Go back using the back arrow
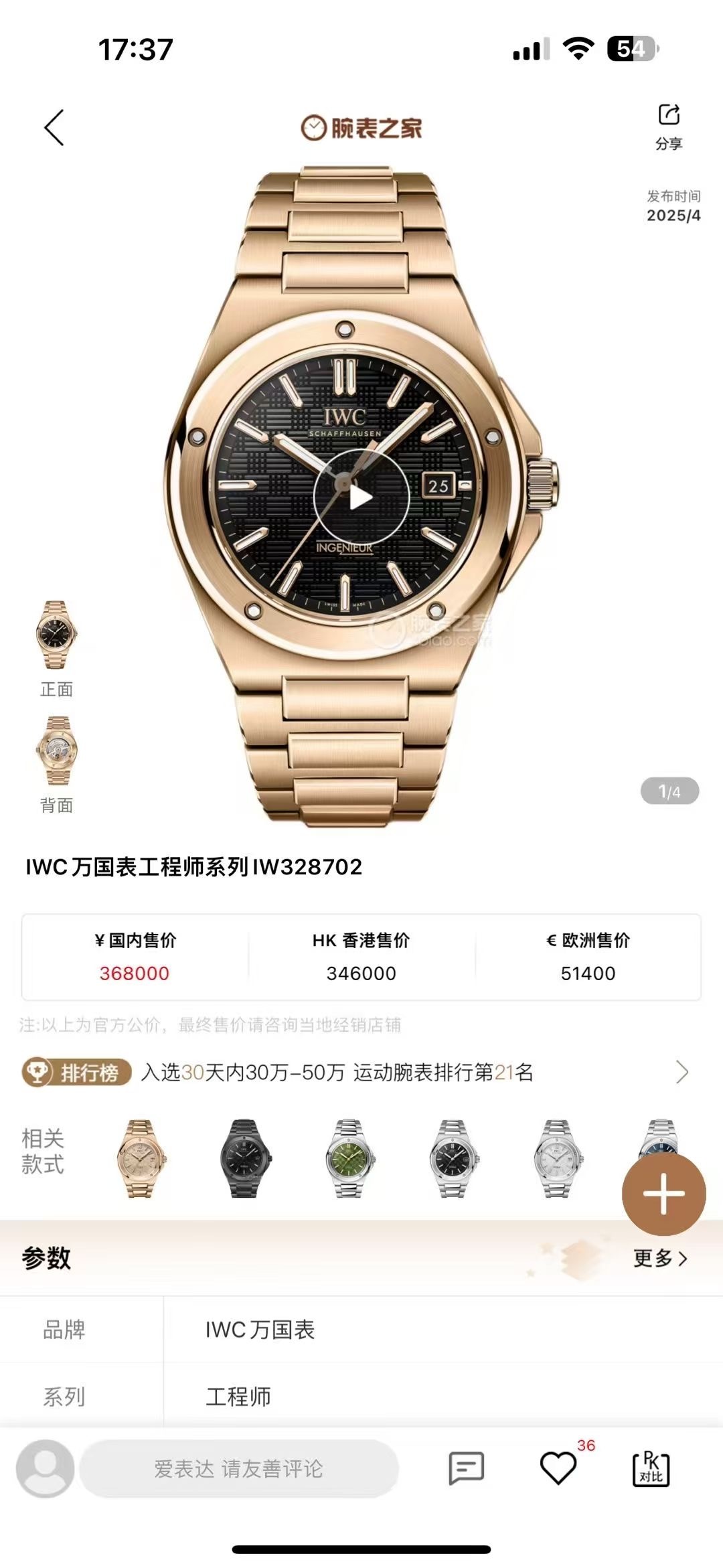 tap(54, 127)
